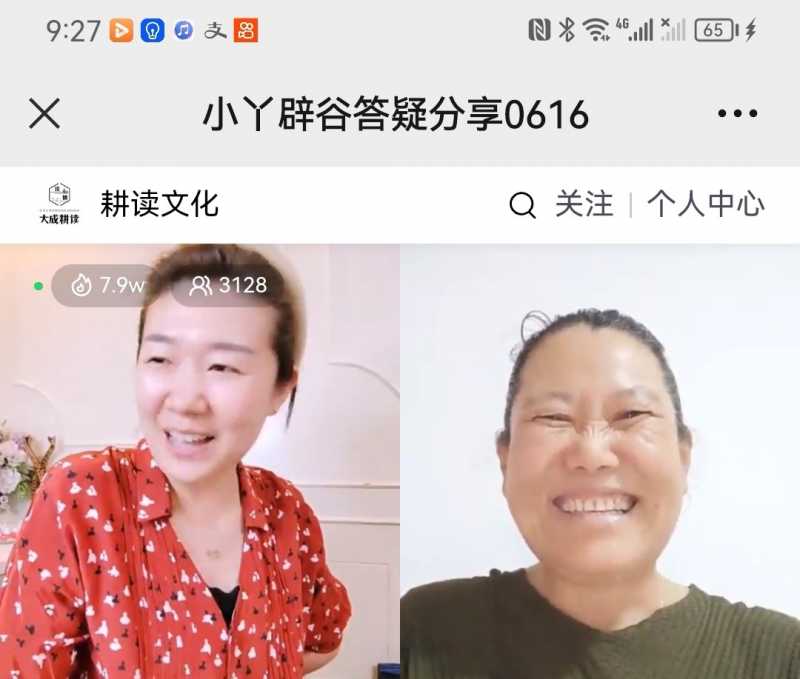Go to 个人中心
800x679 pixels.
705,204
